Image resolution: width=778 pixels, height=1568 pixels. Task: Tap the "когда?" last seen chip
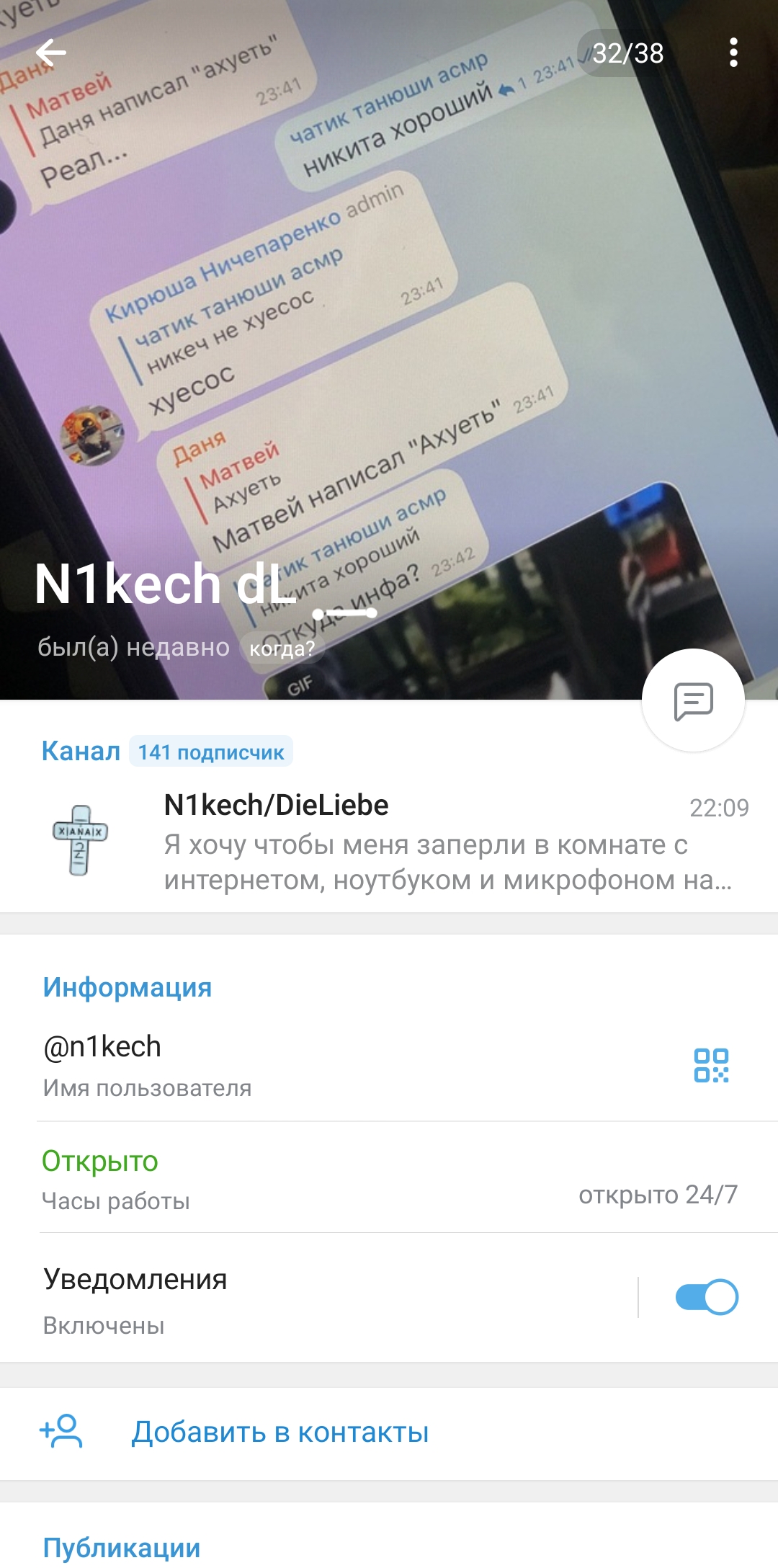[x=282, y=649]
